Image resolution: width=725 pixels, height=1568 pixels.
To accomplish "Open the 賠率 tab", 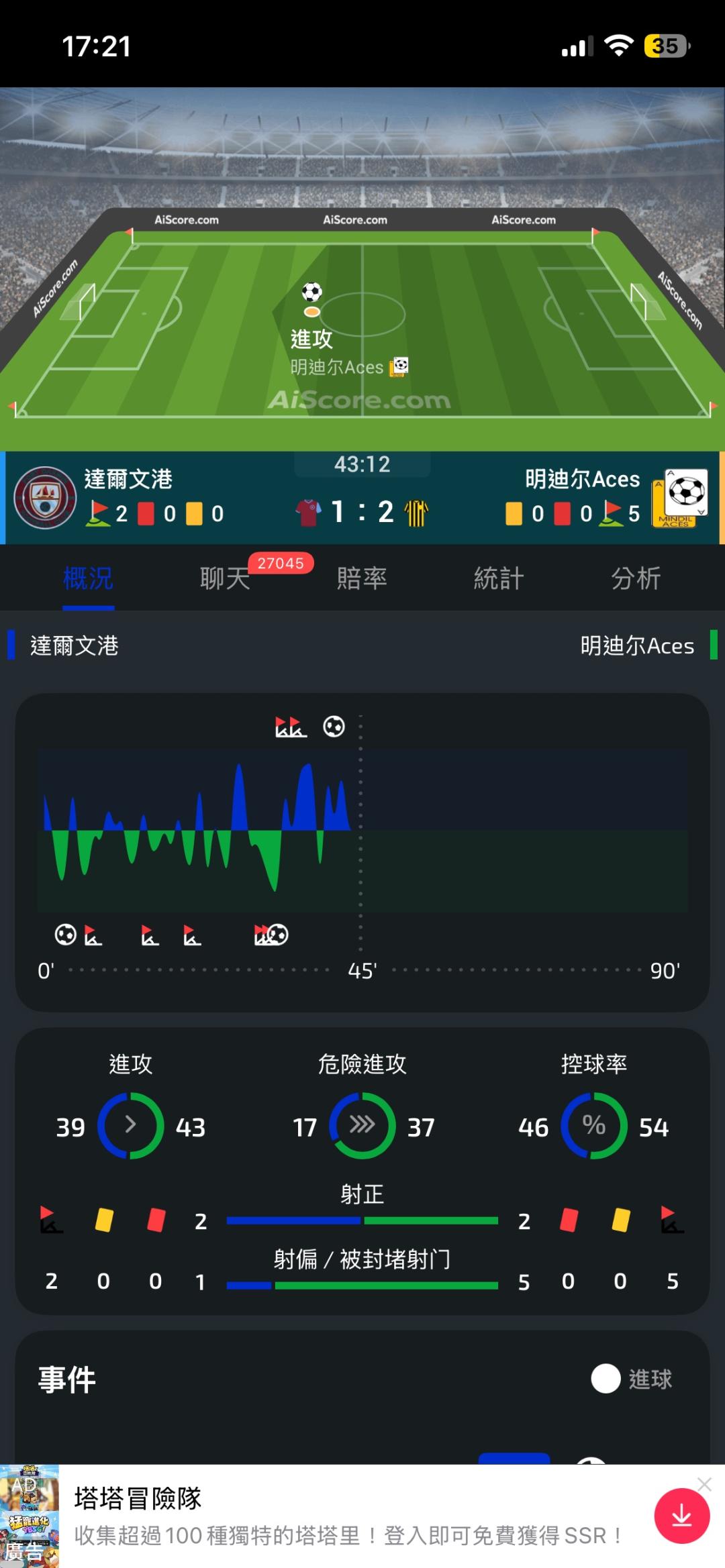I will click(x=362, y=578).
